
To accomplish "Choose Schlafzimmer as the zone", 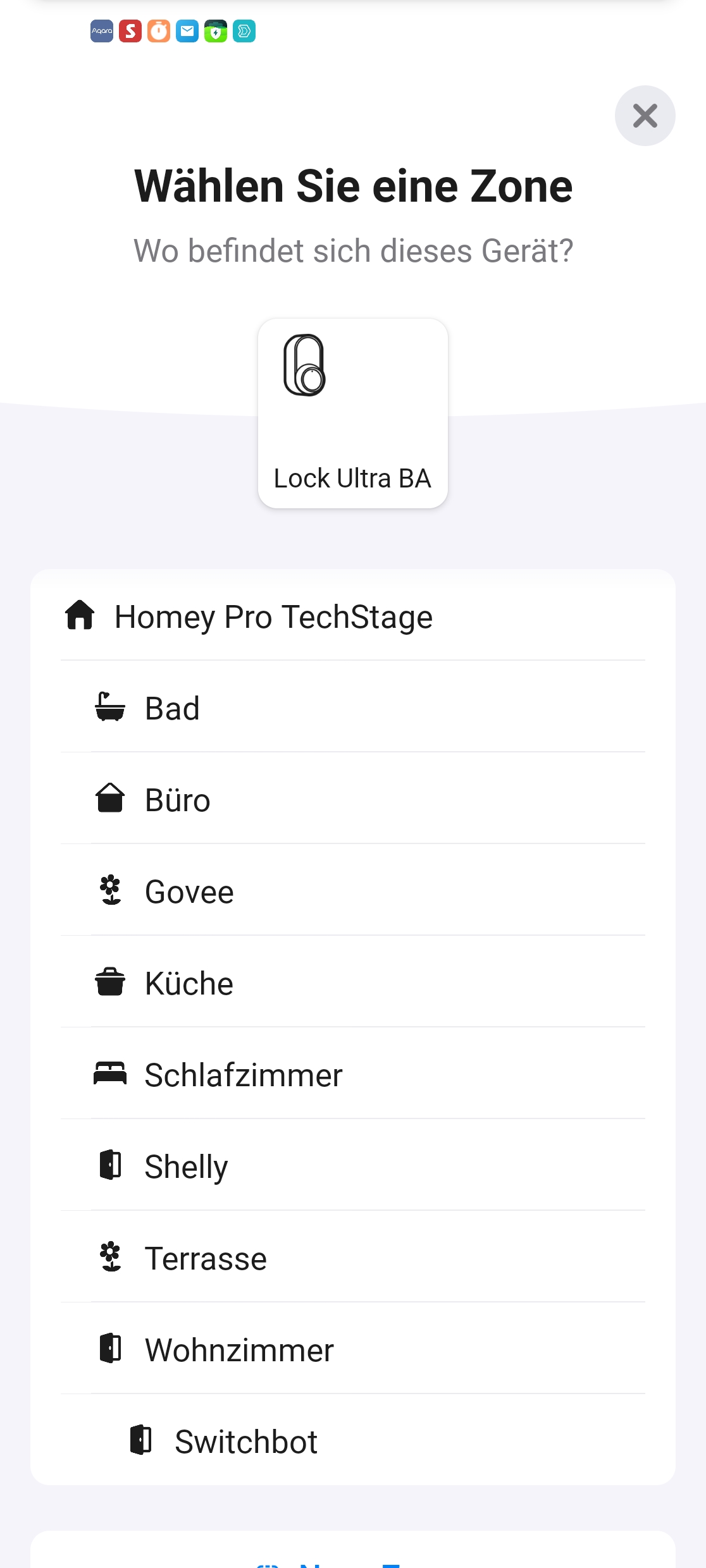I will (353, 1074).
